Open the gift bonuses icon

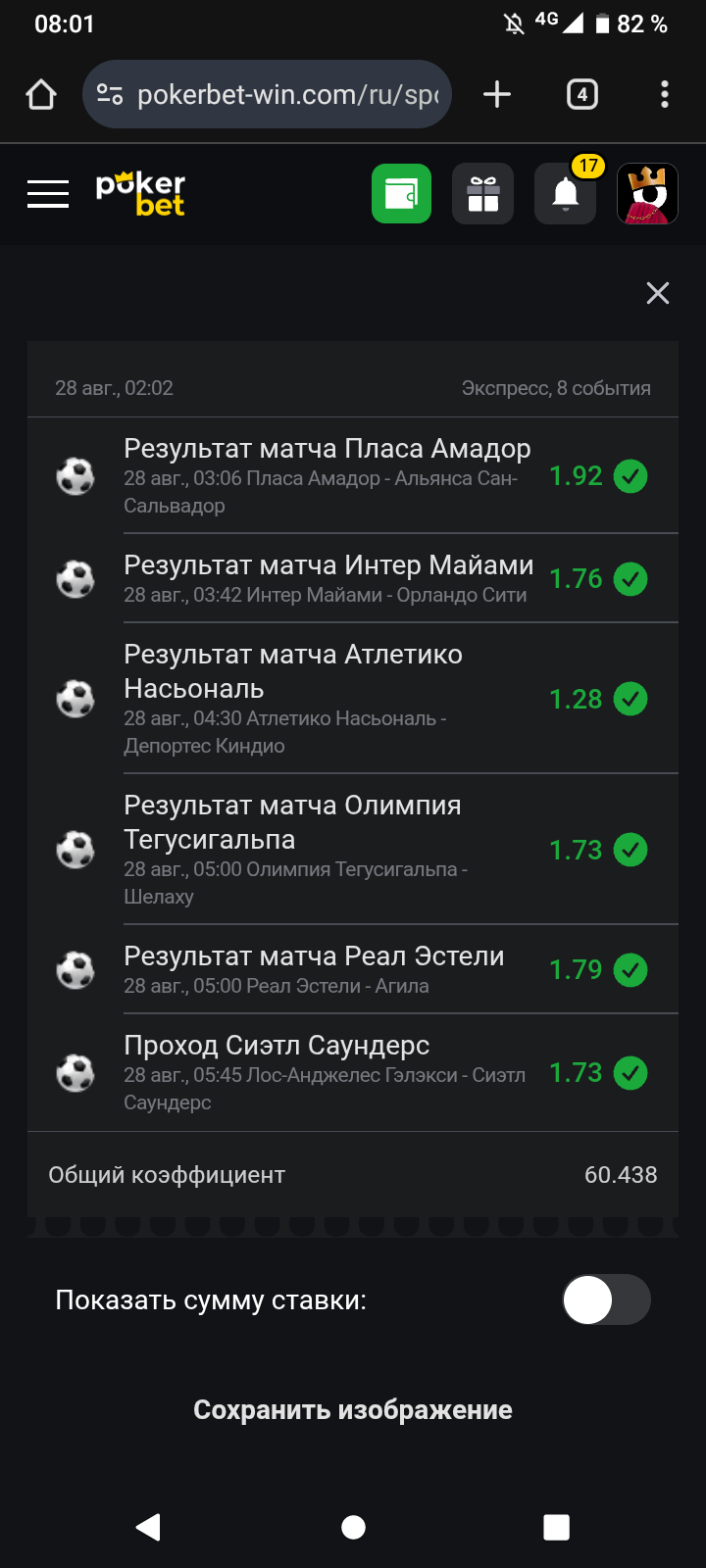482,193
